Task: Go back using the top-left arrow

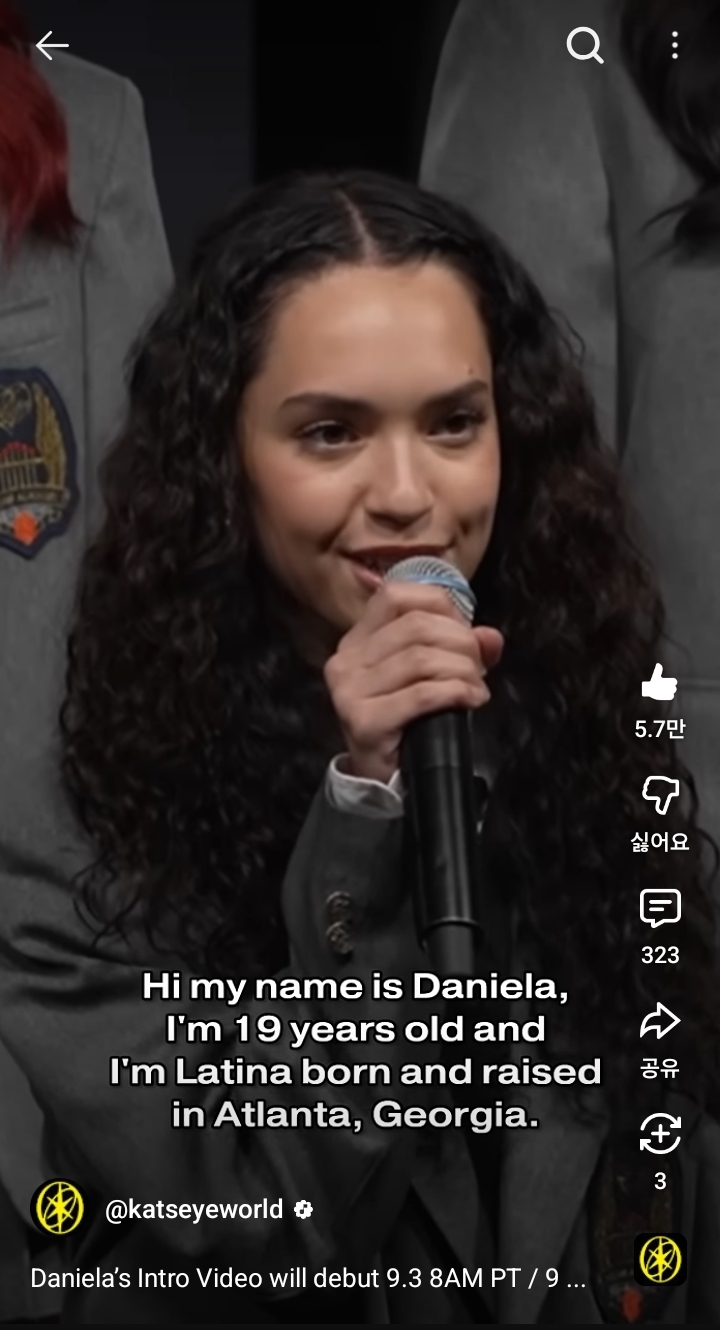Action: (x=52, y=45)
